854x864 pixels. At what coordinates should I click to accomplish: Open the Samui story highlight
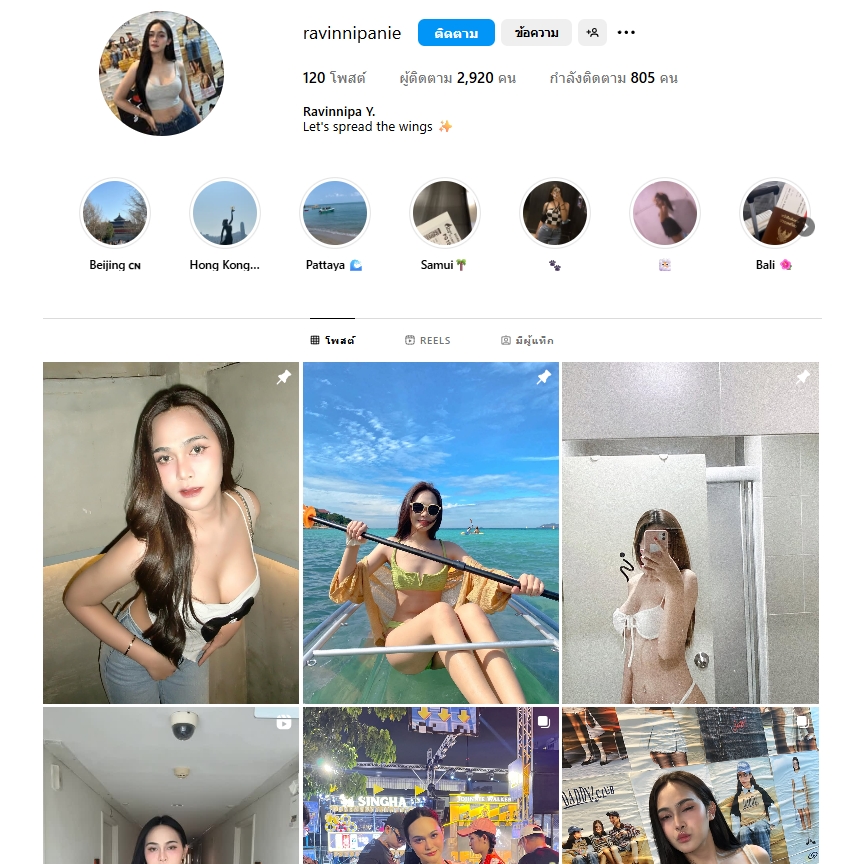[x=445, y=213]
